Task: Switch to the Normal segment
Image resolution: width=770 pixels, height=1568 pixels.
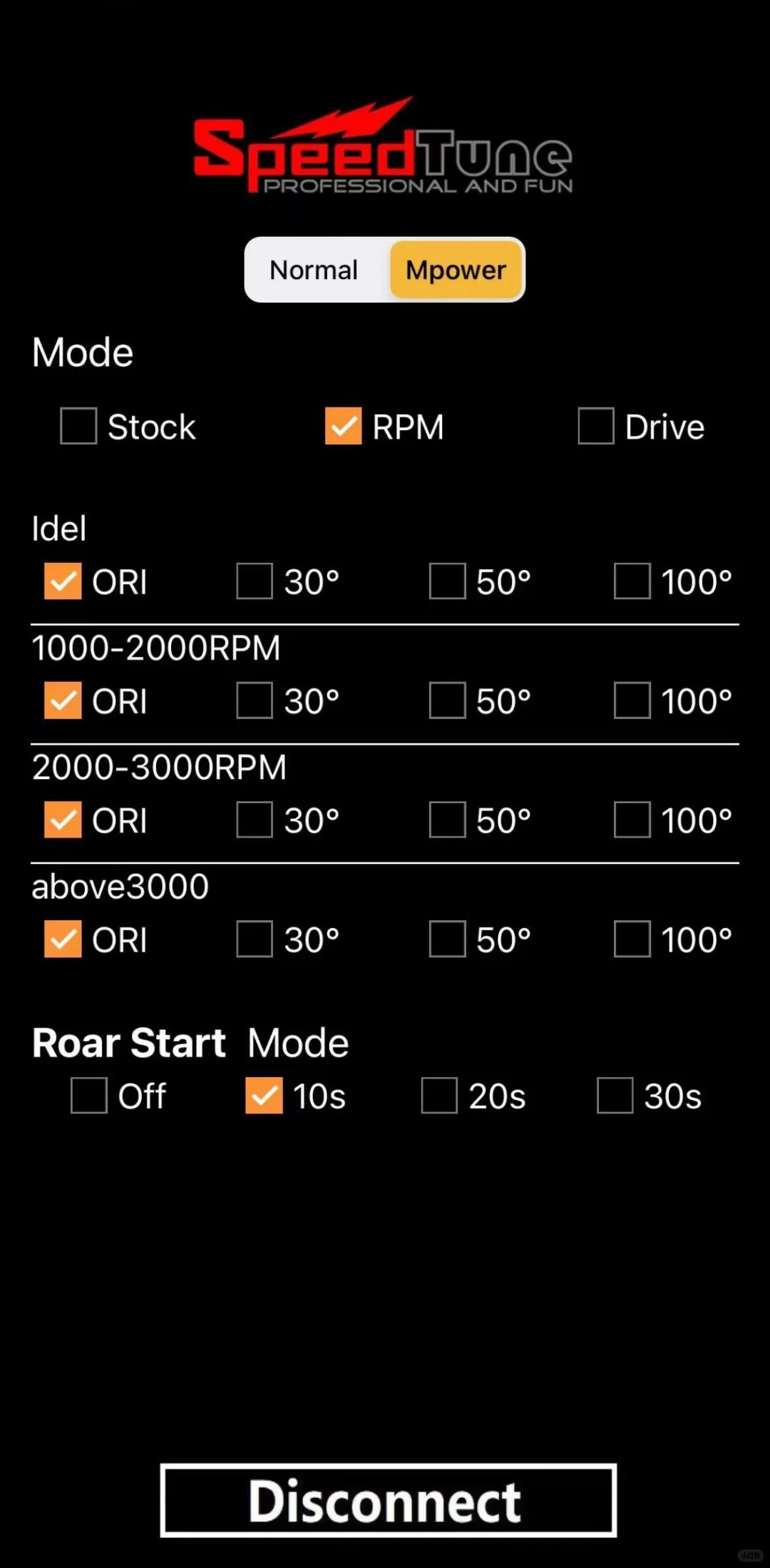Action: [x=314, y=270]
